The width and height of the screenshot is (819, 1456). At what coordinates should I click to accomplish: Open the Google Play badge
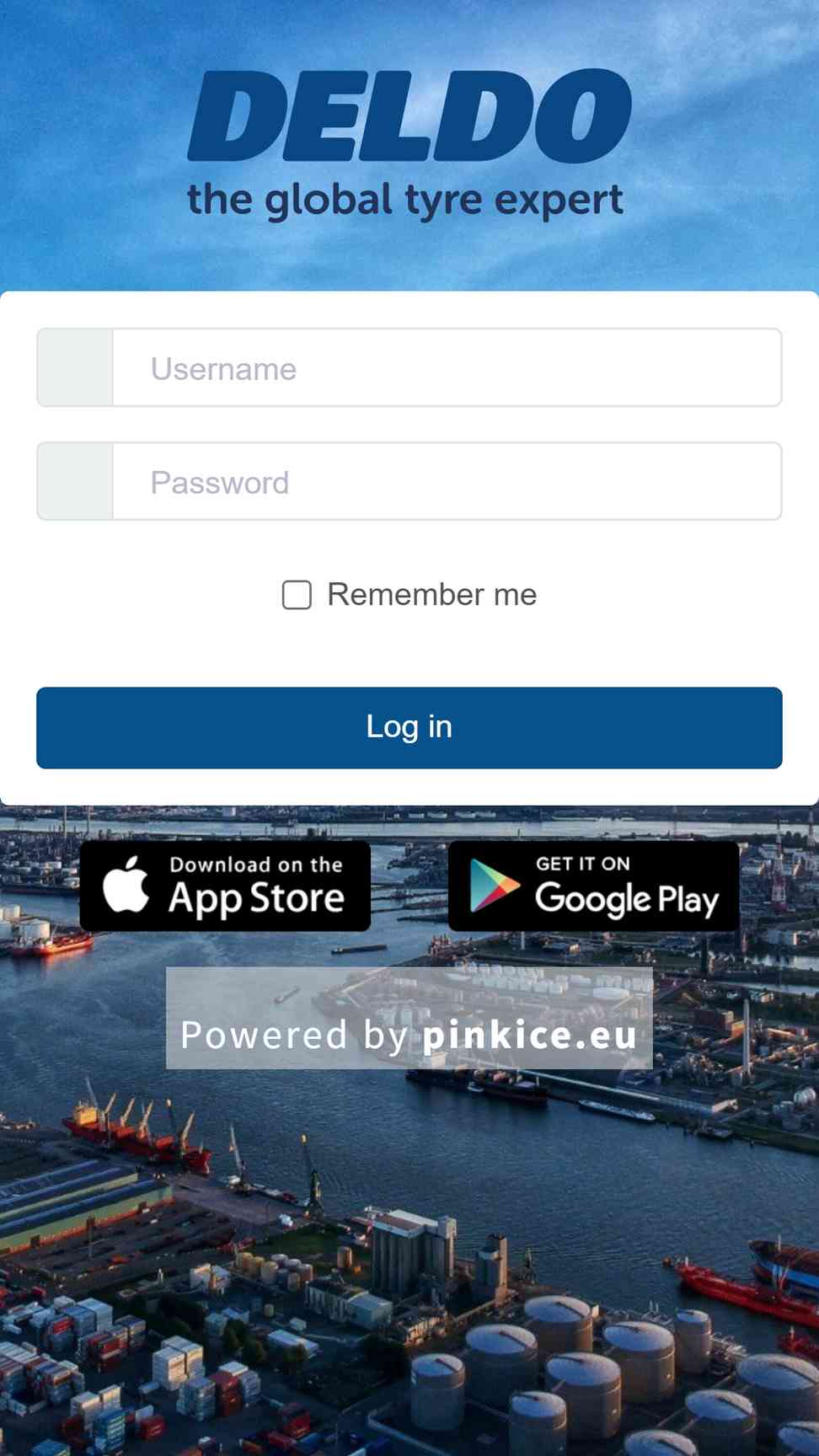coord(593,886)
